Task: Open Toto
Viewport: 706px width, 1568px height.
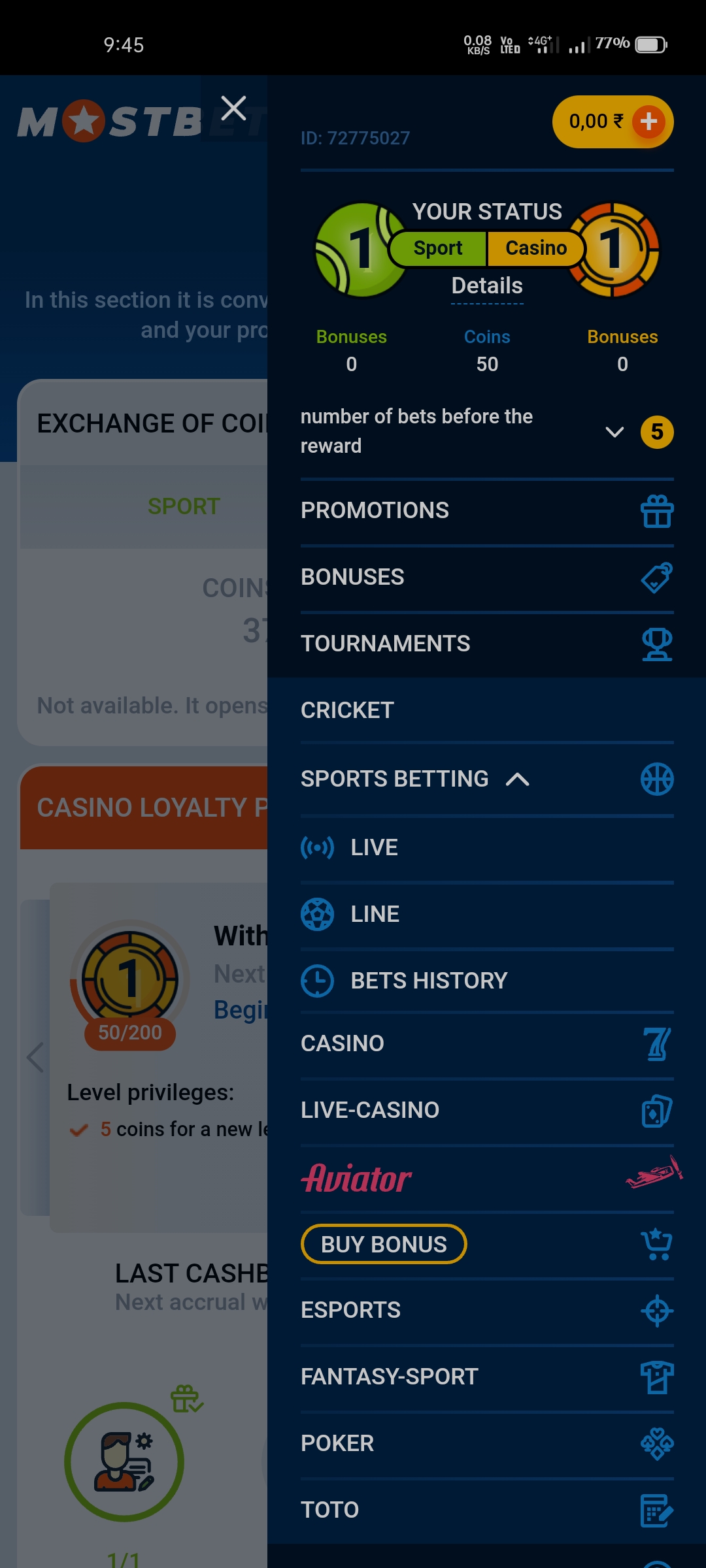Action: tap(330, 1510)
